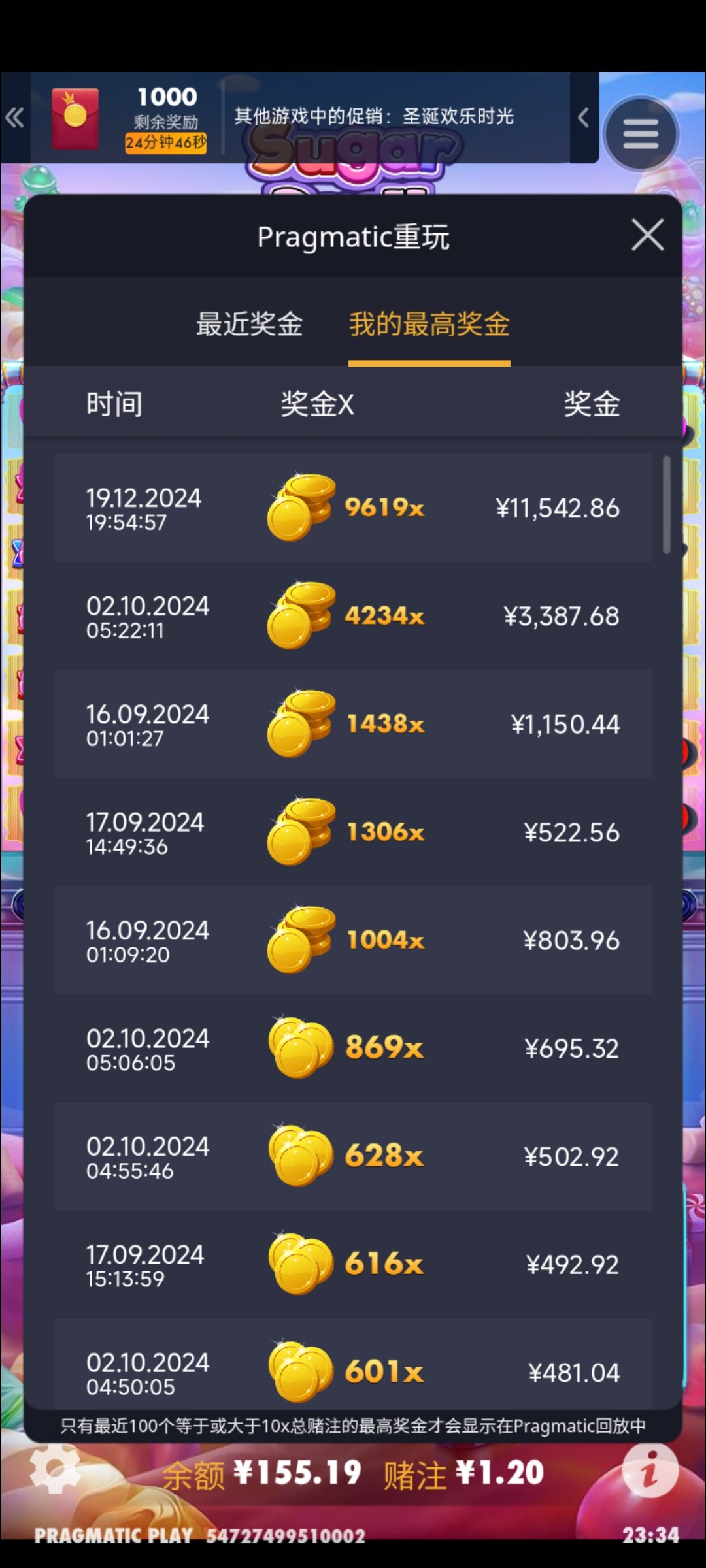Tap the promo banner's left arrow
This screenshot has width=706, height=1568.
point(584,118)
